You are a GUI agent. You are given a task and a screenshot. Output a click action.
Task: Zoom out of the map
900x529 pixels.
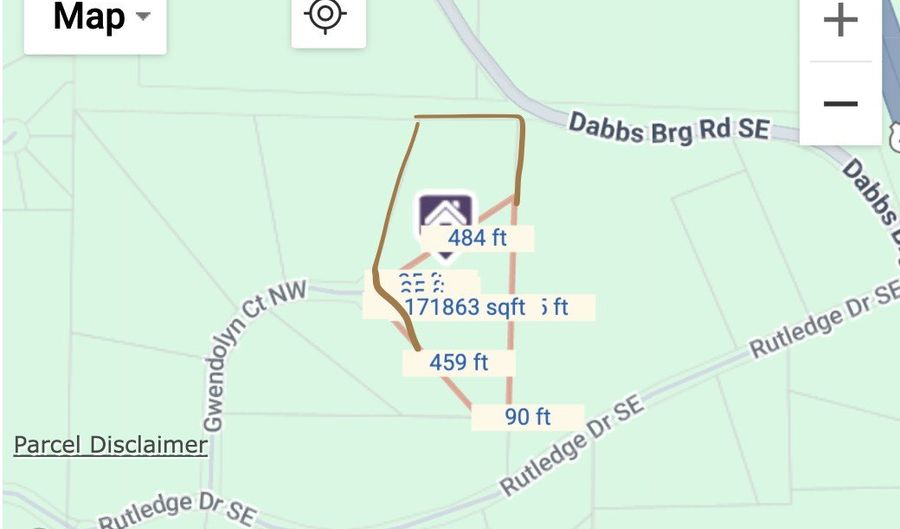click(840, 103)
